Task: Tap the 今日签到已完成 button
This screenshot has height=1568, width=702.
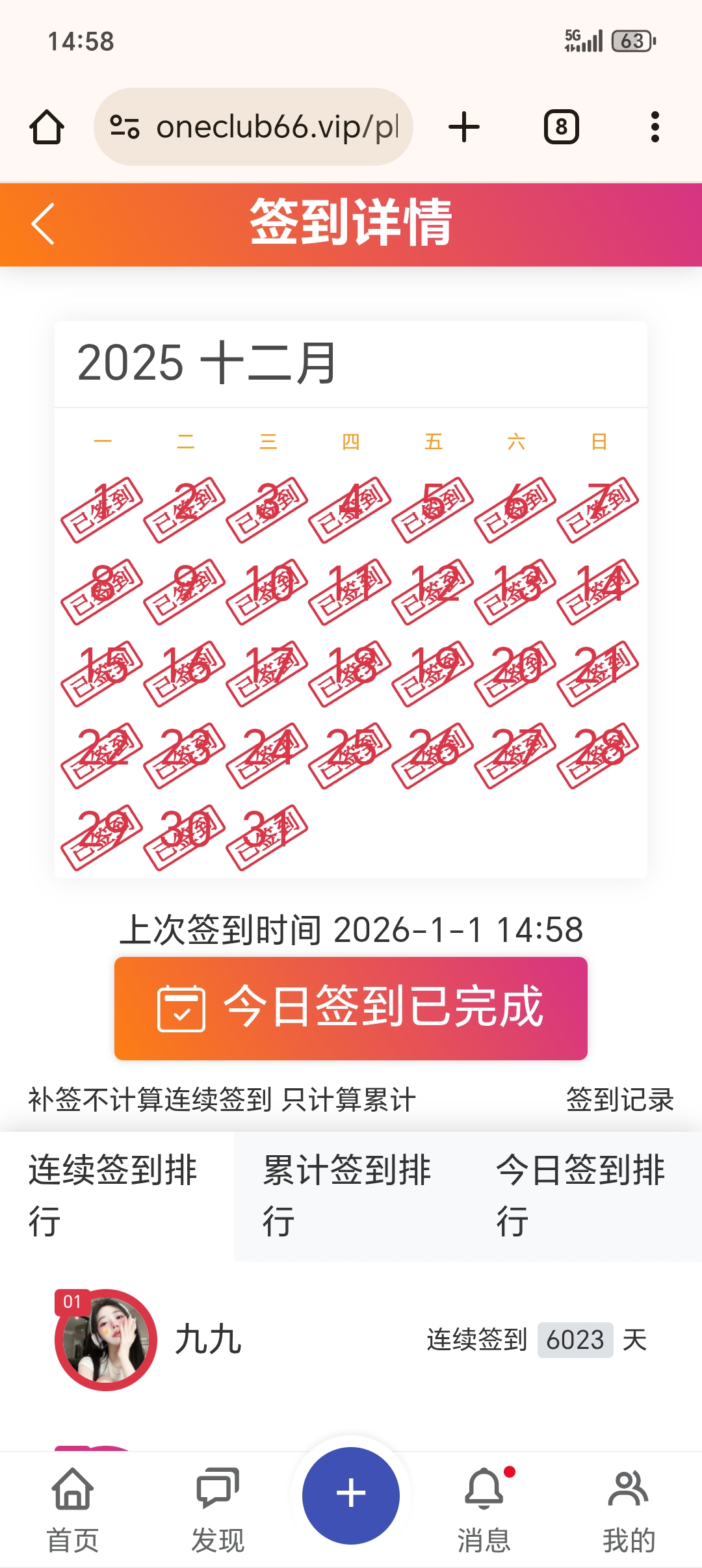Action: click(x=351, y=1008)
